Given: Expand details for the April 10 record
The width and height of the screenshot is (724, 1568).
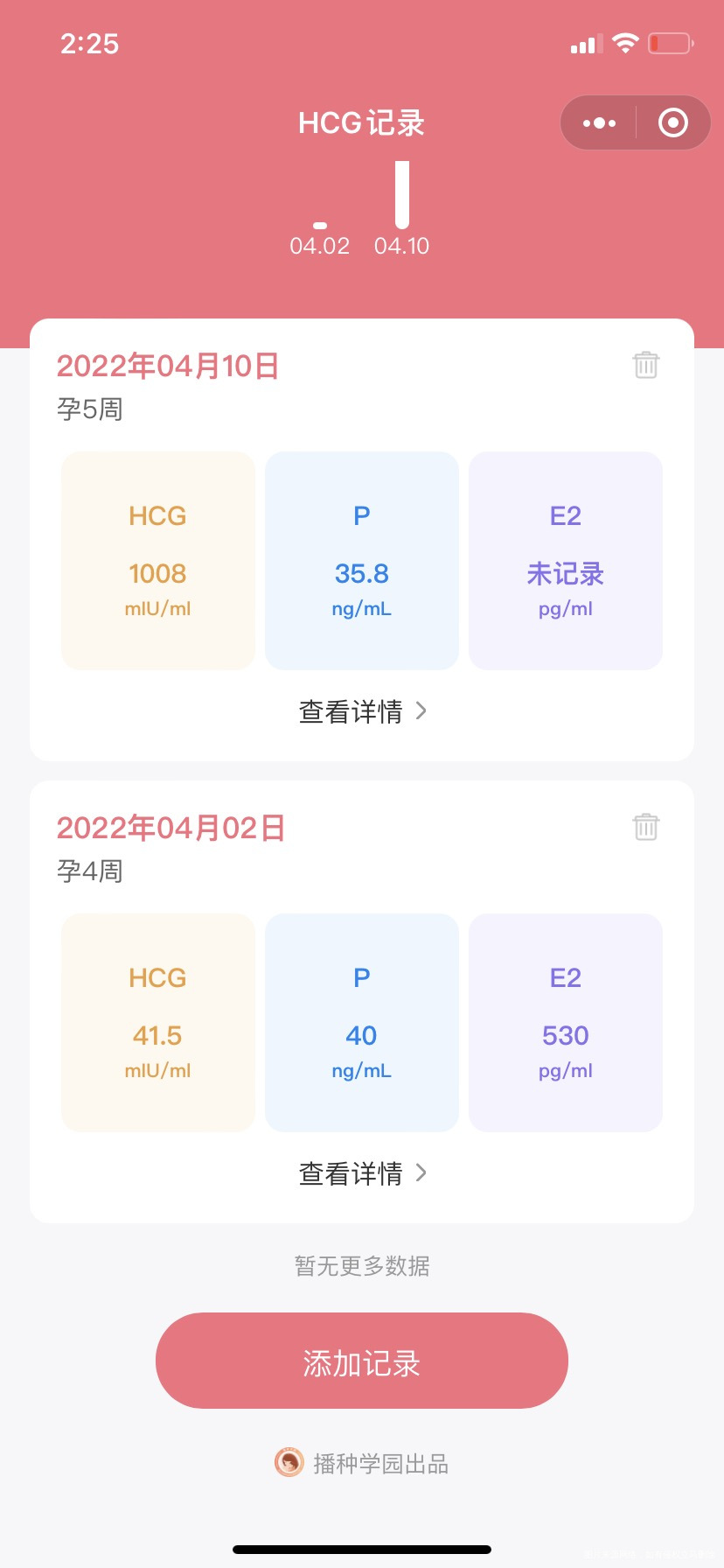Looking at the screenshot, I should 361,711.
